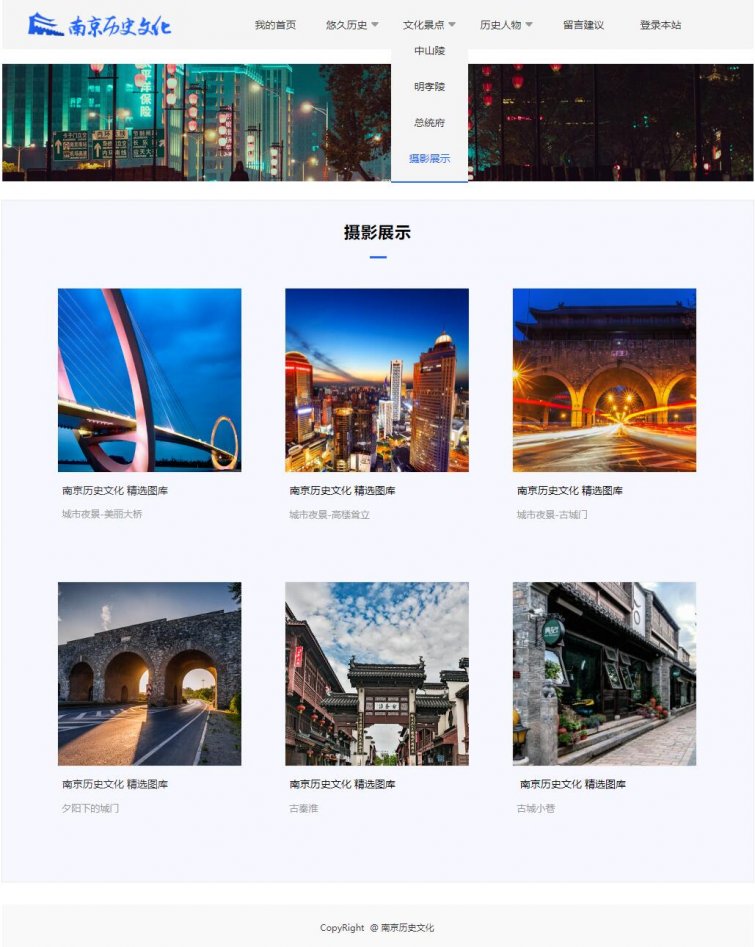Go to the 留言建议 page

pos(583,25)
